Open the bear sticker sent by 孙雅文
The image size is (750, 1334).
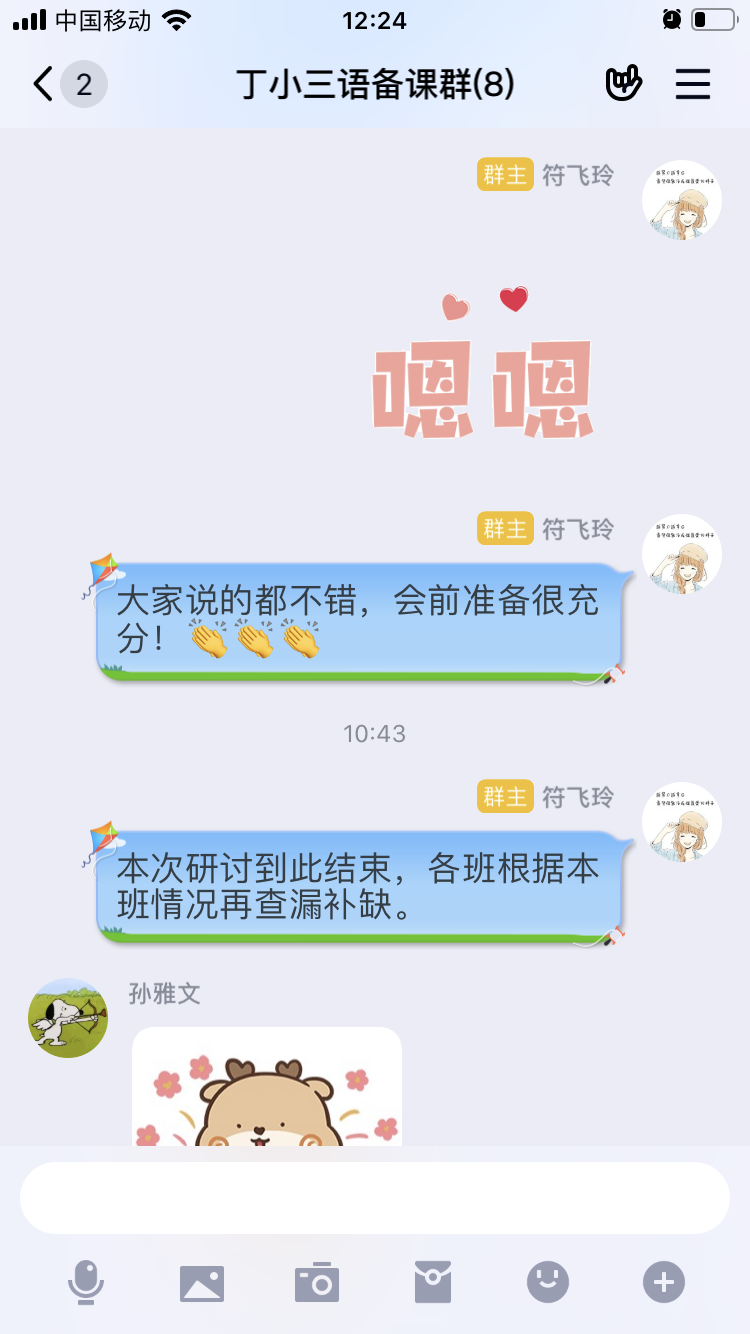click(267, 1090)
